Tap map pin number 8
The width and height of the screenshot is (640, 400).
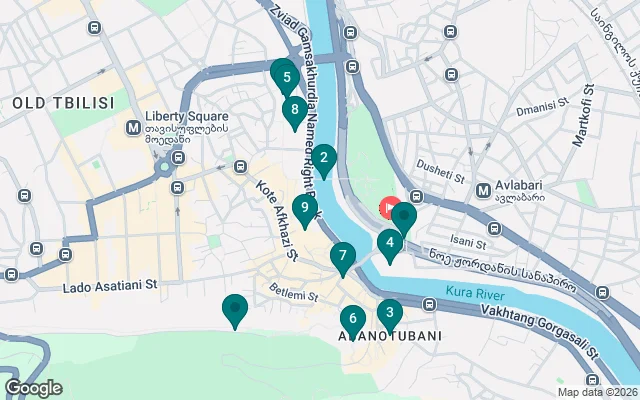pos(293,110)
